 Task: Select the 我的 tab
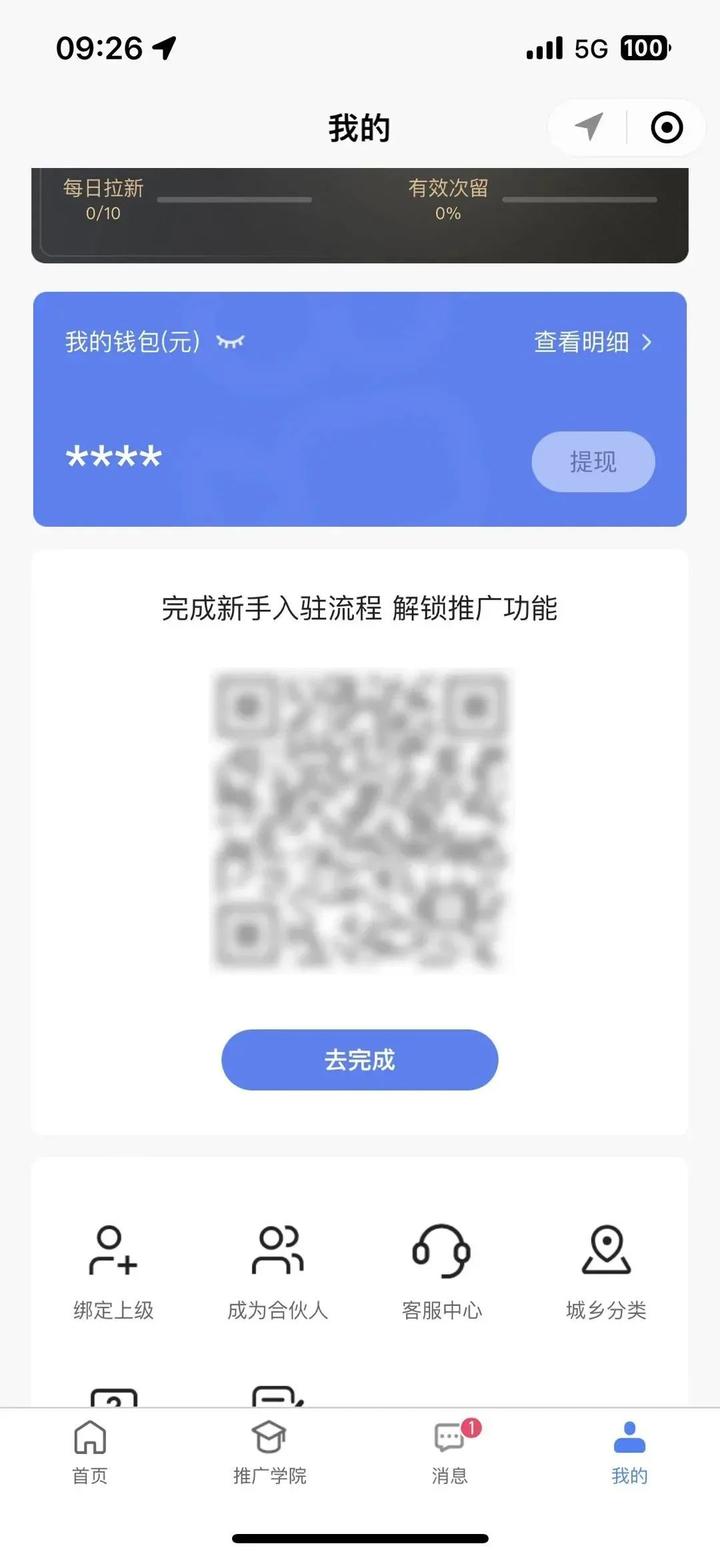[x=630, y=1453]
